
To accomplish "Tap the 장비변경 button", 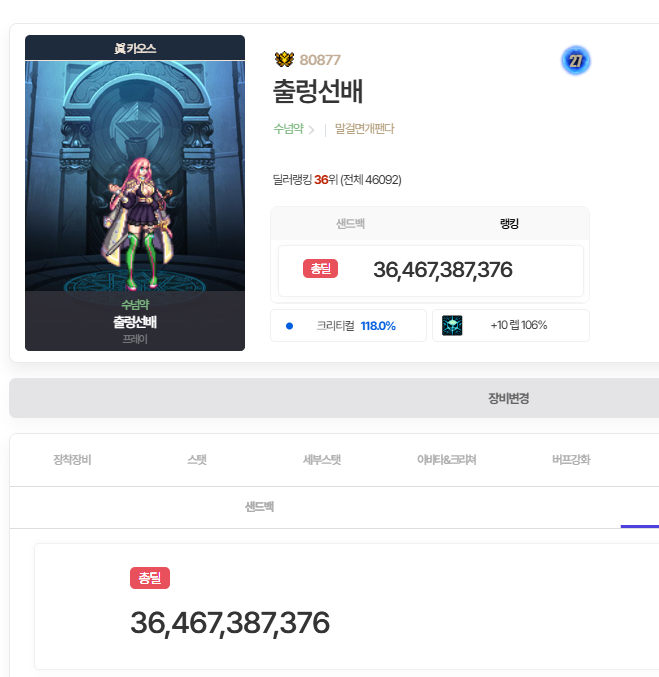I will 509,398.
